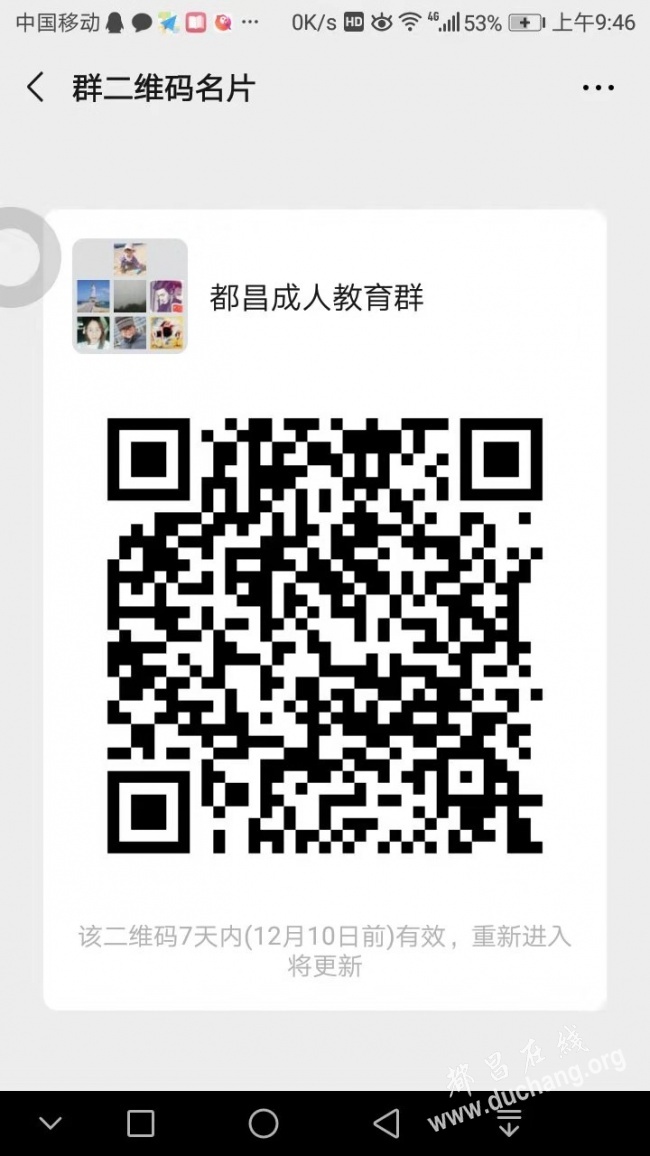The height and width of the screenshot is (1156, 650).
Task: Tap the floating gray circle assistive button
Action: (20, 257)
